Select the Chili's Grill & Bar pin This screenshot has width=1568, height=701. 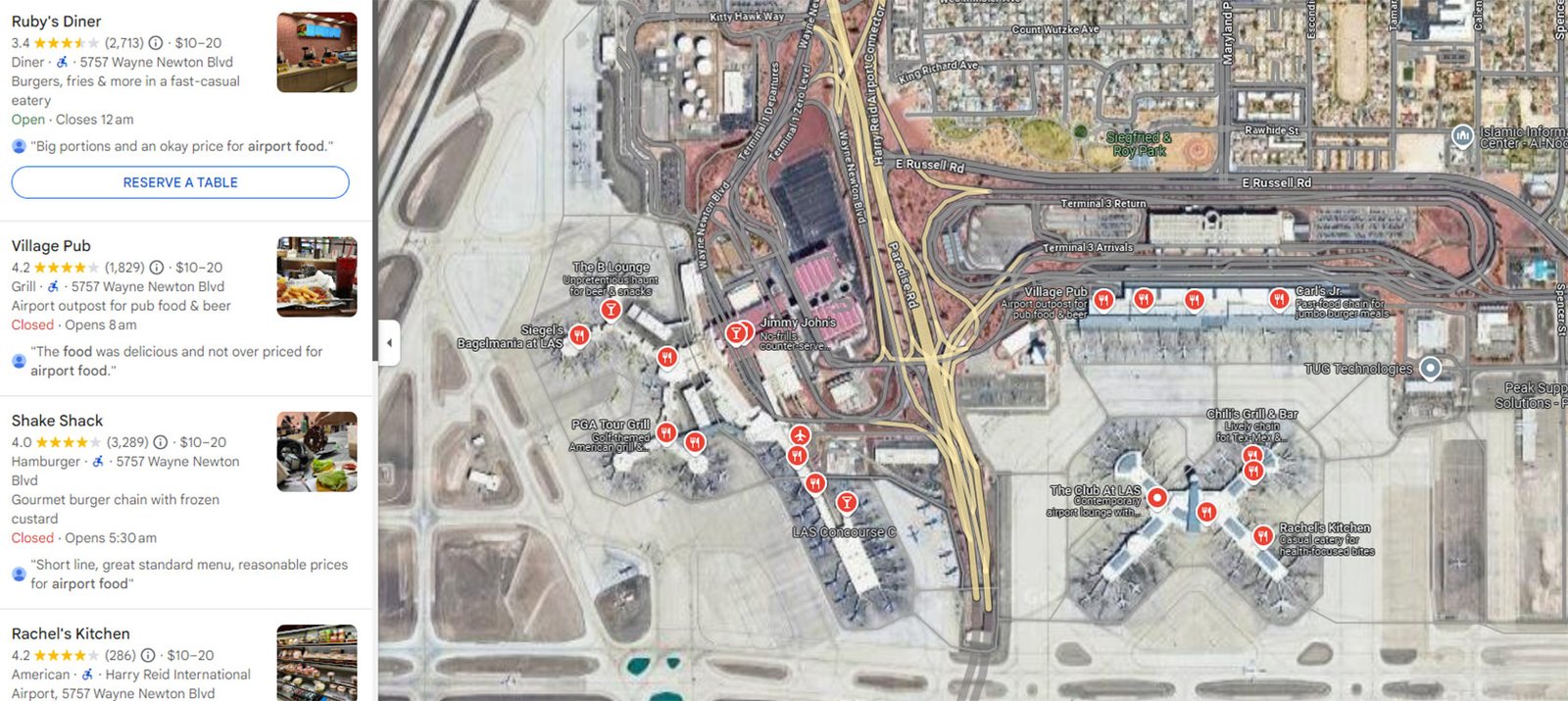[x=1252, y=455]
